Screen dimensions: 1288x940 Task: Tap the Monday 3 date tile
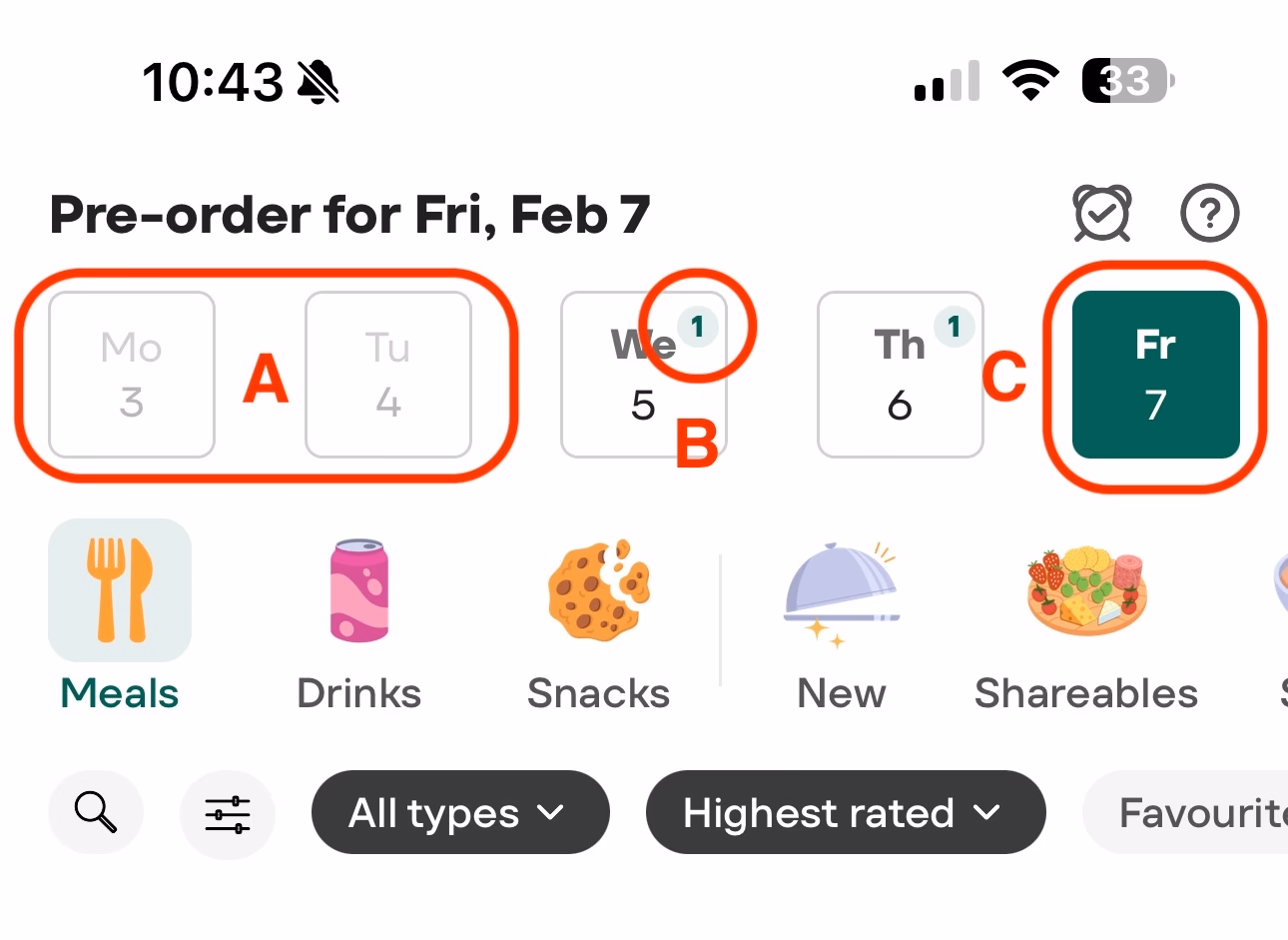132,375
